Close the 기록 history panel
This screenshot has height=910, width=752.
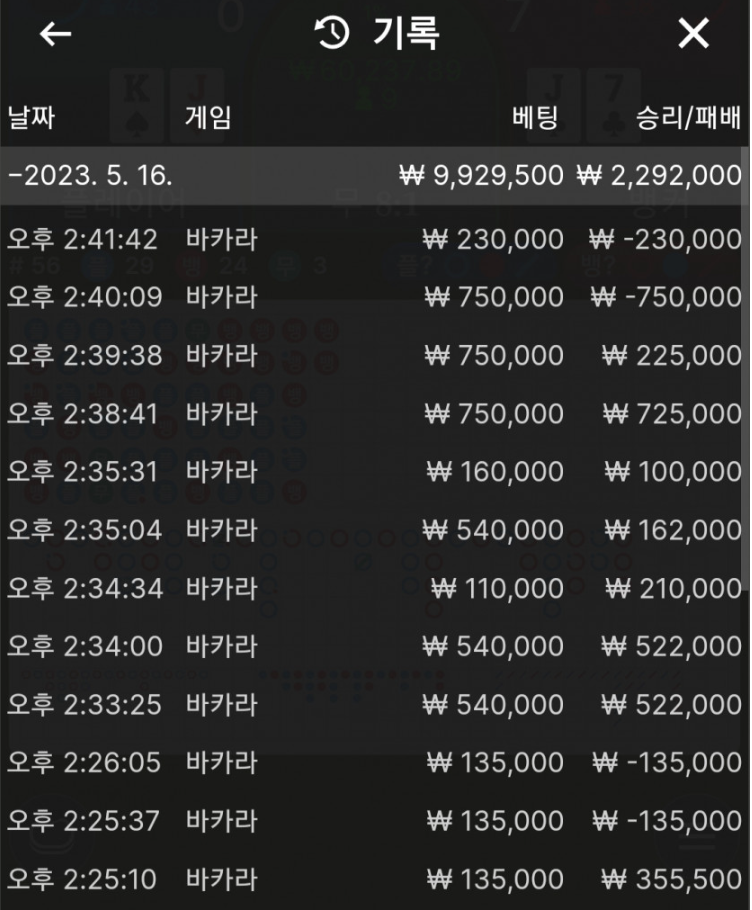[x=693, y=34]
